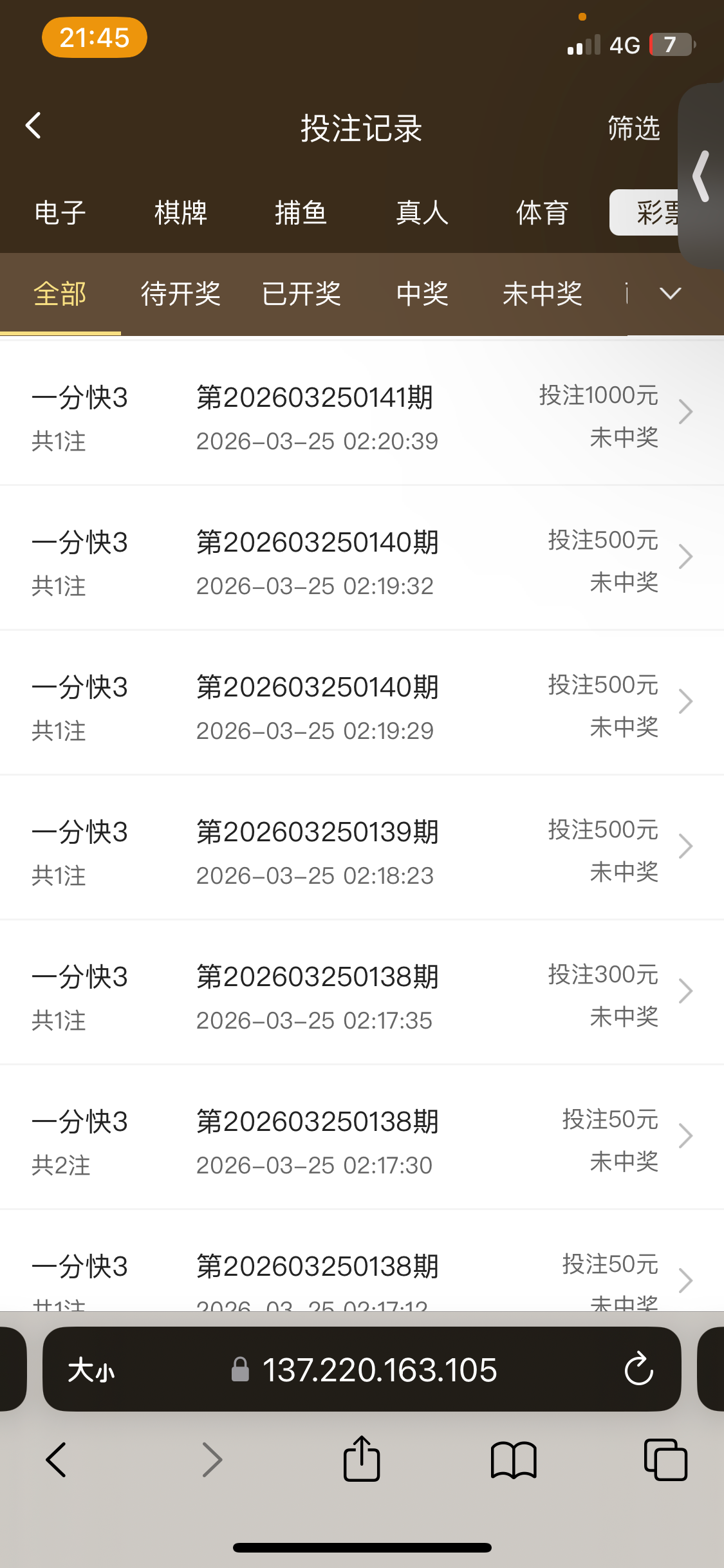Tap the browser share icon
This screenshot has height=1568, width=724.
point(362,1459)
